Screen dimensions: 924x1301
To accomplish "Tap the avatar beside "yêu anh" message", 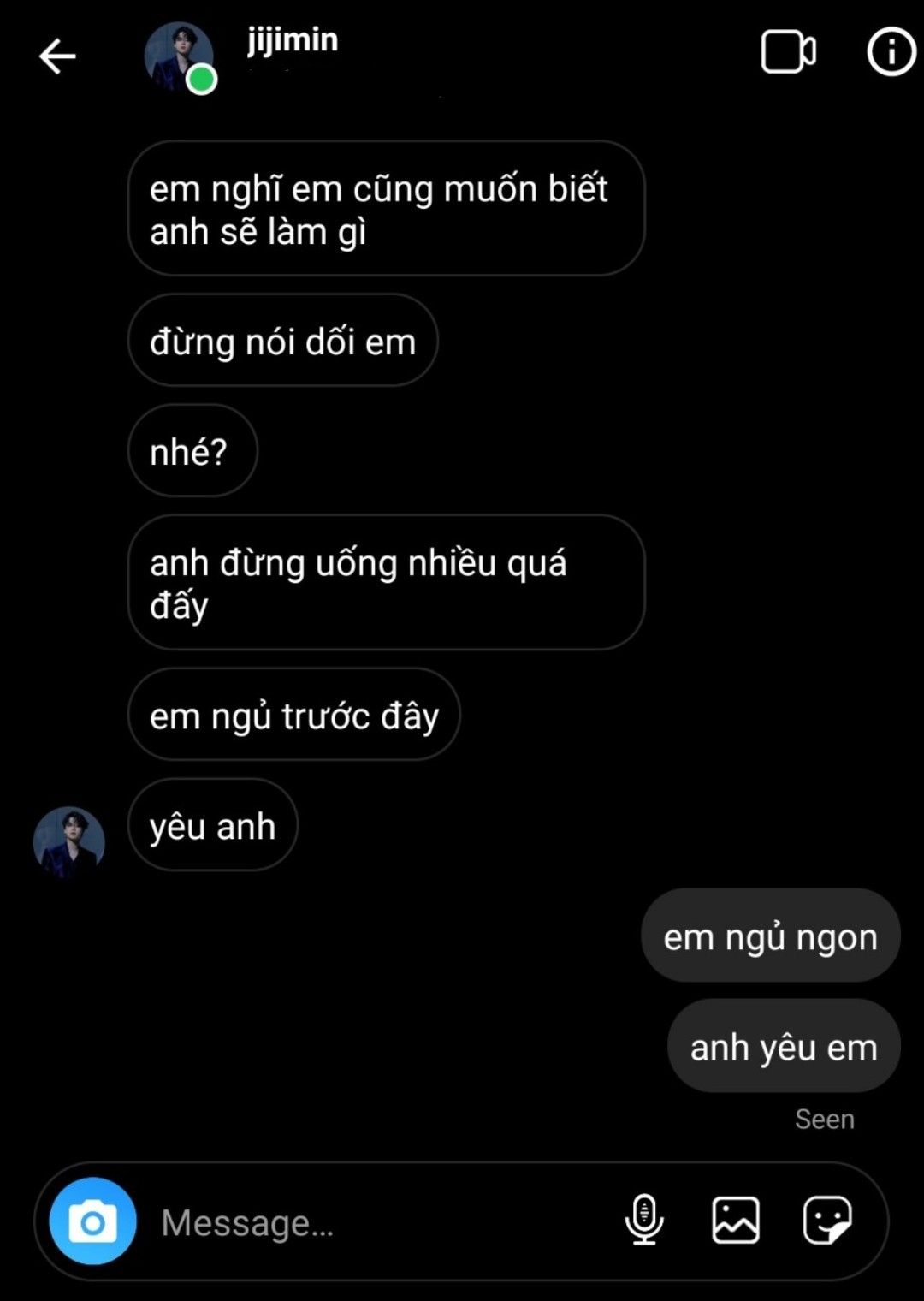I will tap(69, 842).
